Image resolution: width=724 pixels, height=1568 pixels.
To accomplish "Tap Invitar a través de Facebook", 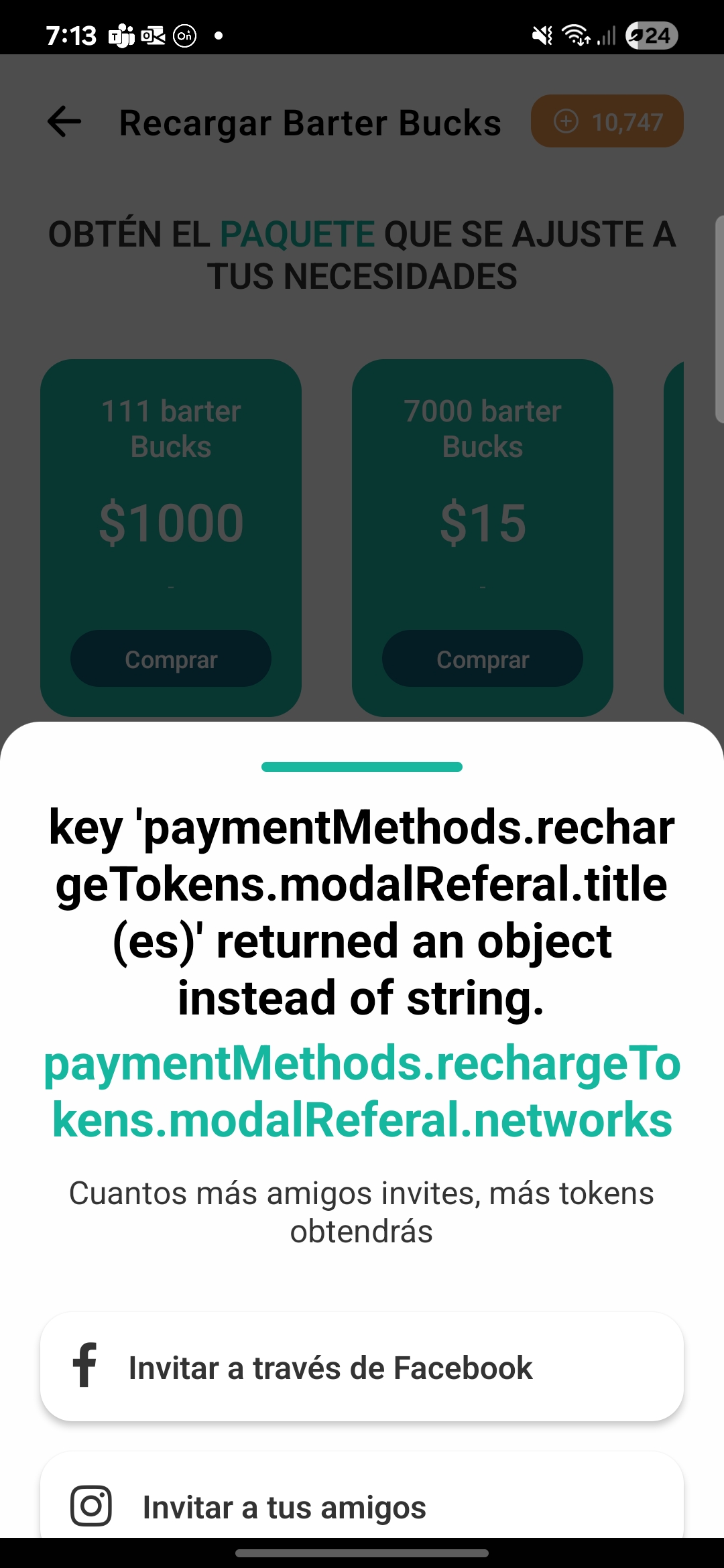I will pyautogui.click(x=362, y=1368).
